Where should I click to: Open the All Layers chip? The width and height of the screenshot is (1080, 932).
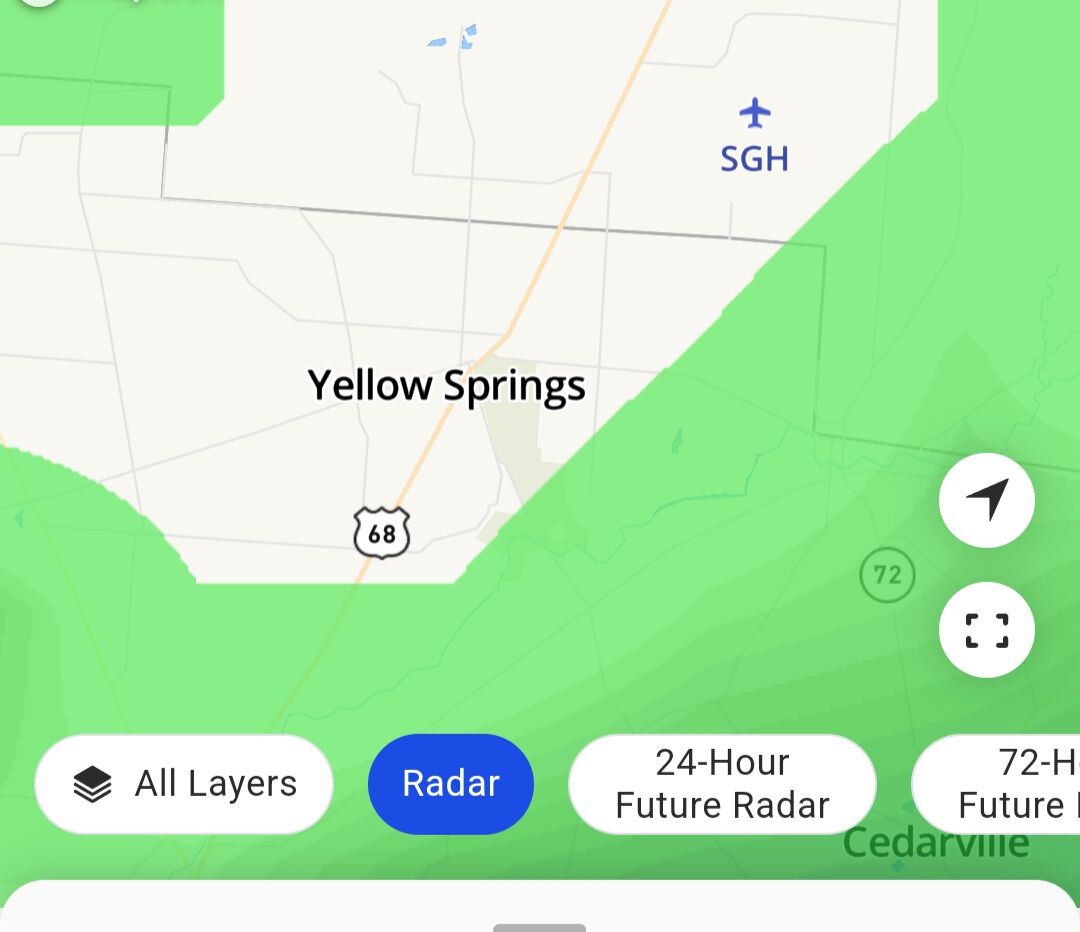tap(184, 784)
